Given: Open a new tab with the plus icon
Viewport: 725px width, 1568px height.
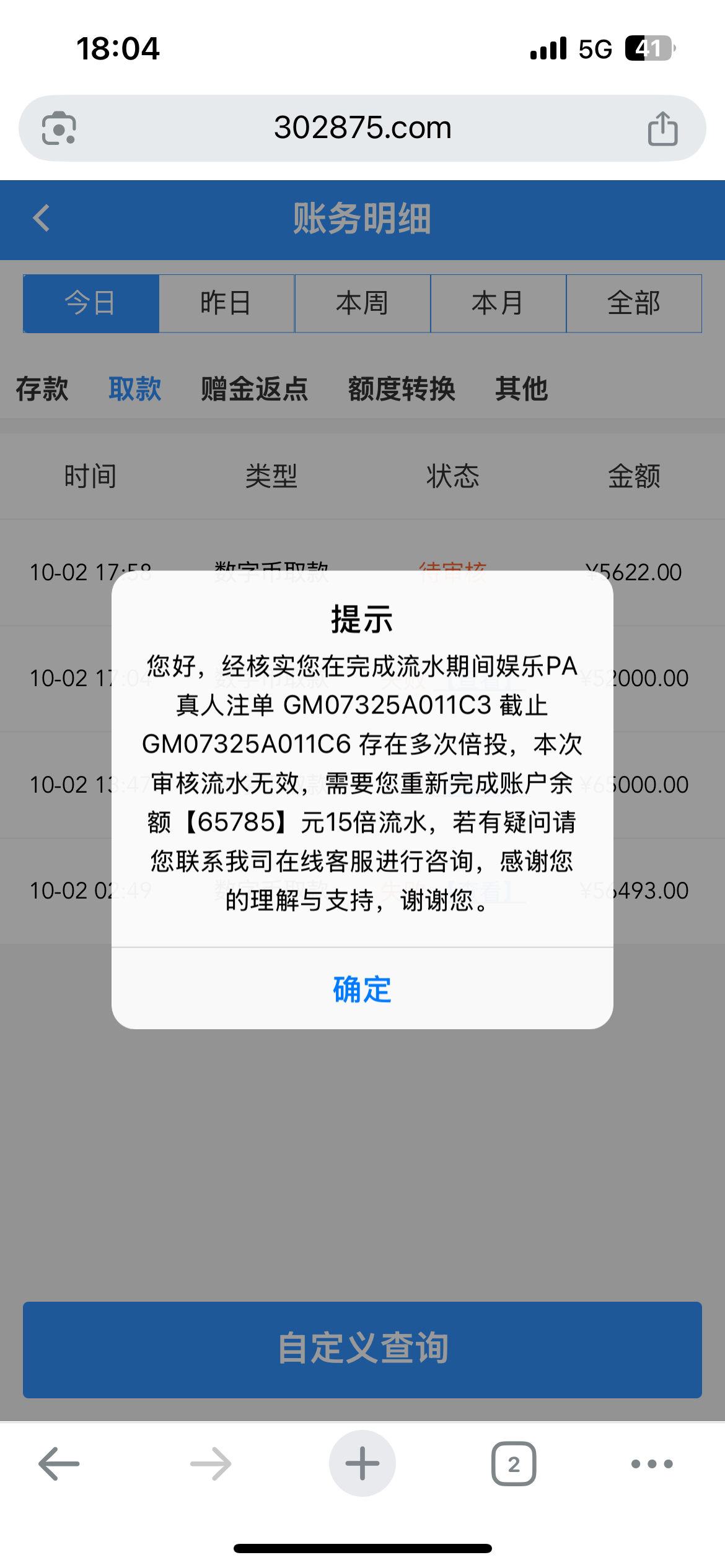Looking at the screenshot, I should click(x=362, y=1462).
